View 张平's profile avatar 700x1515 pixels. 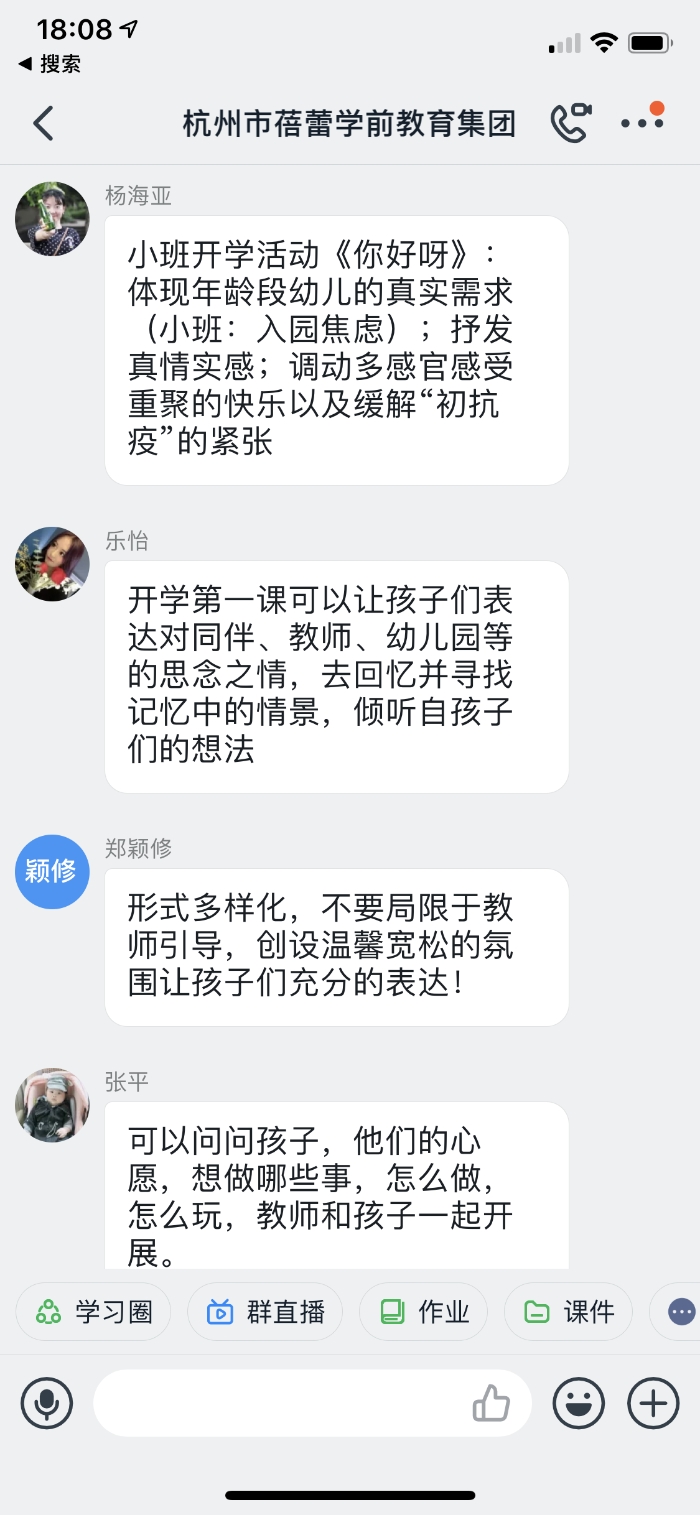(52, 1105)
